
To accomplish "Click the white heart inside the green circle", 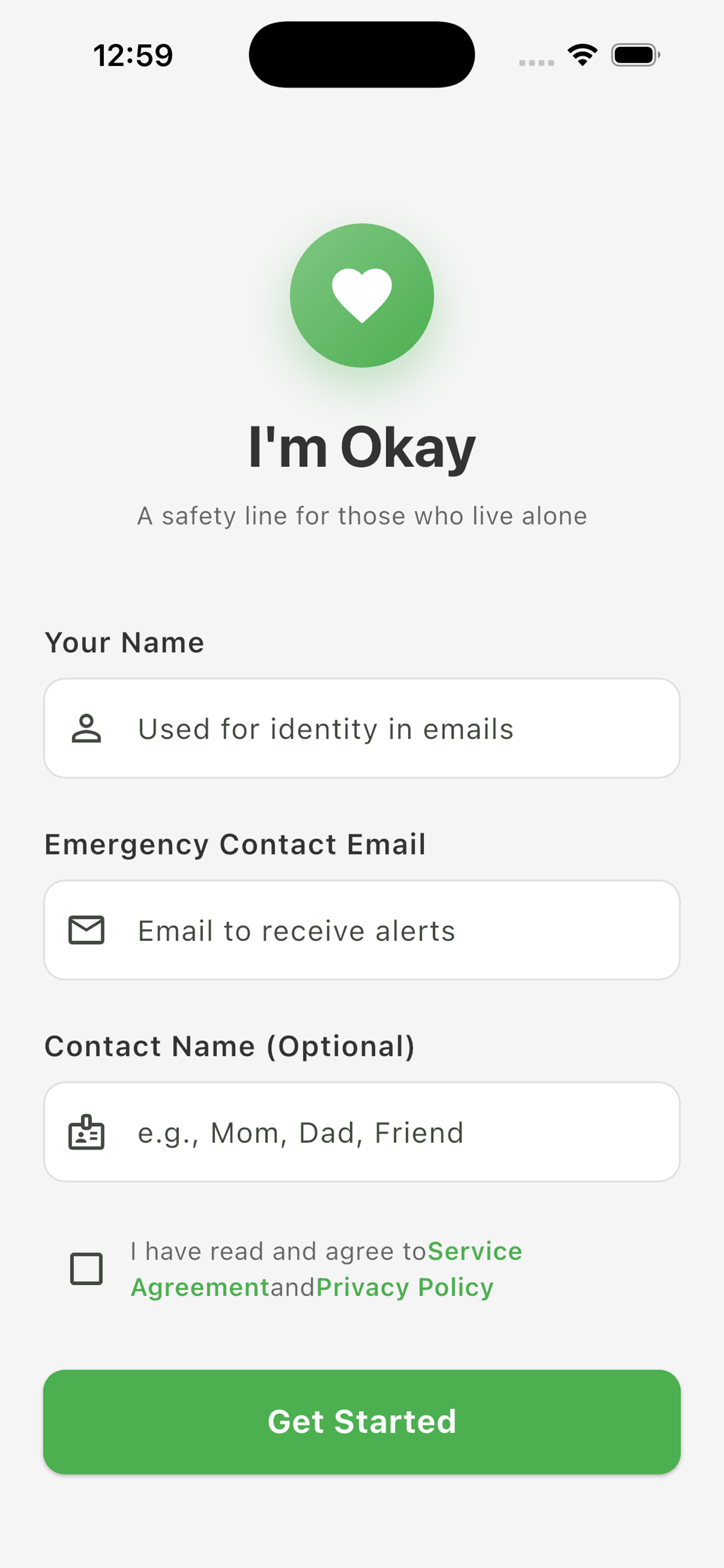I will (362, 295).
